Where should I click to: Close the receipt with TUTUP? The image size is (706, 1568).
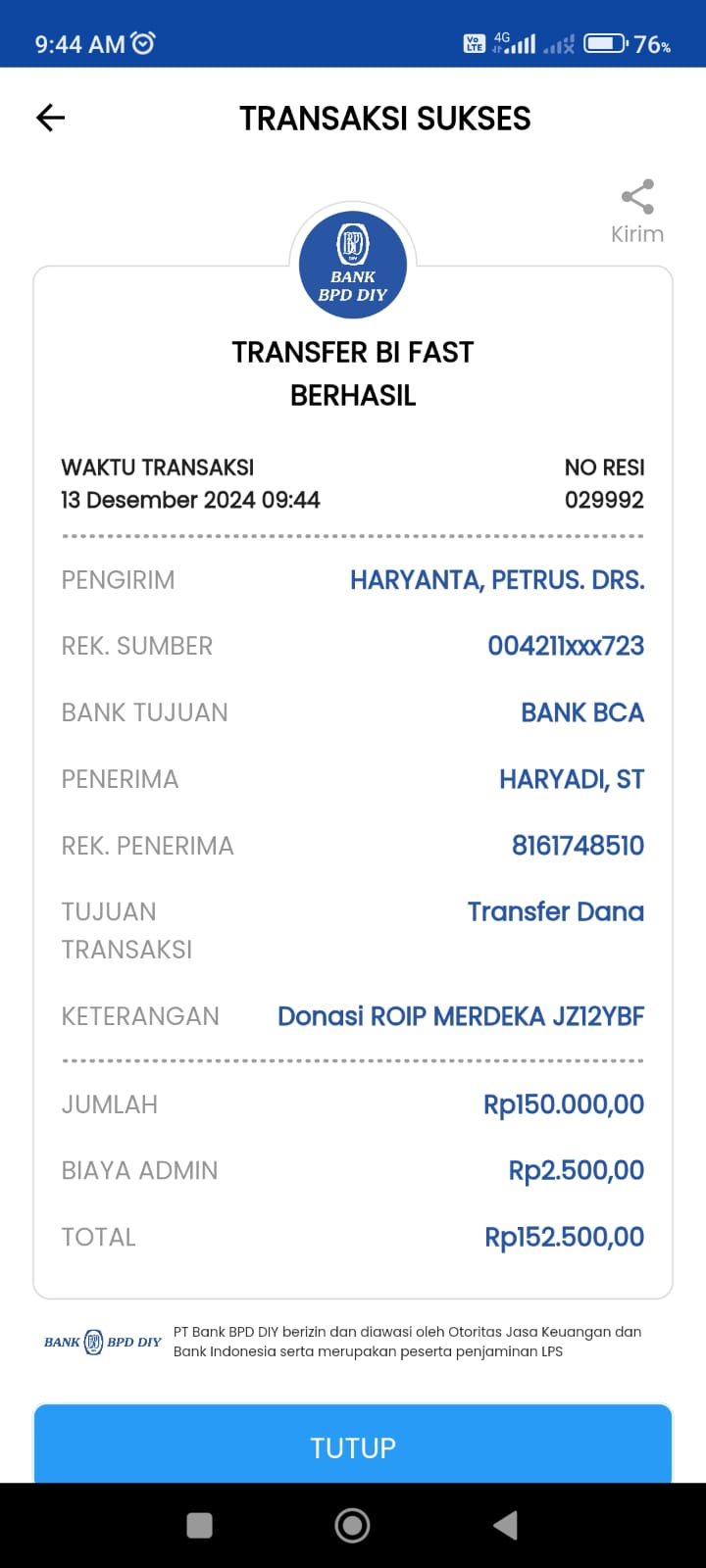tap(353, 1445)
